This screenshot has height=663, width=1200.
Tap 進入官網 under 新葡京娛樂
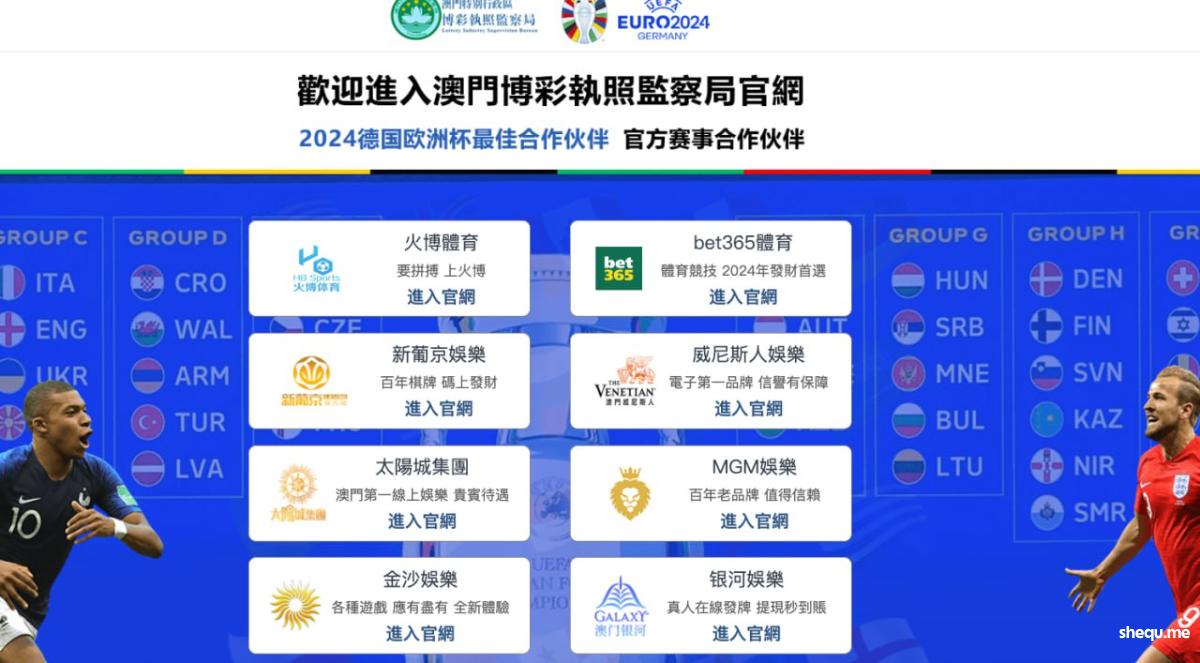click(439, 409)
